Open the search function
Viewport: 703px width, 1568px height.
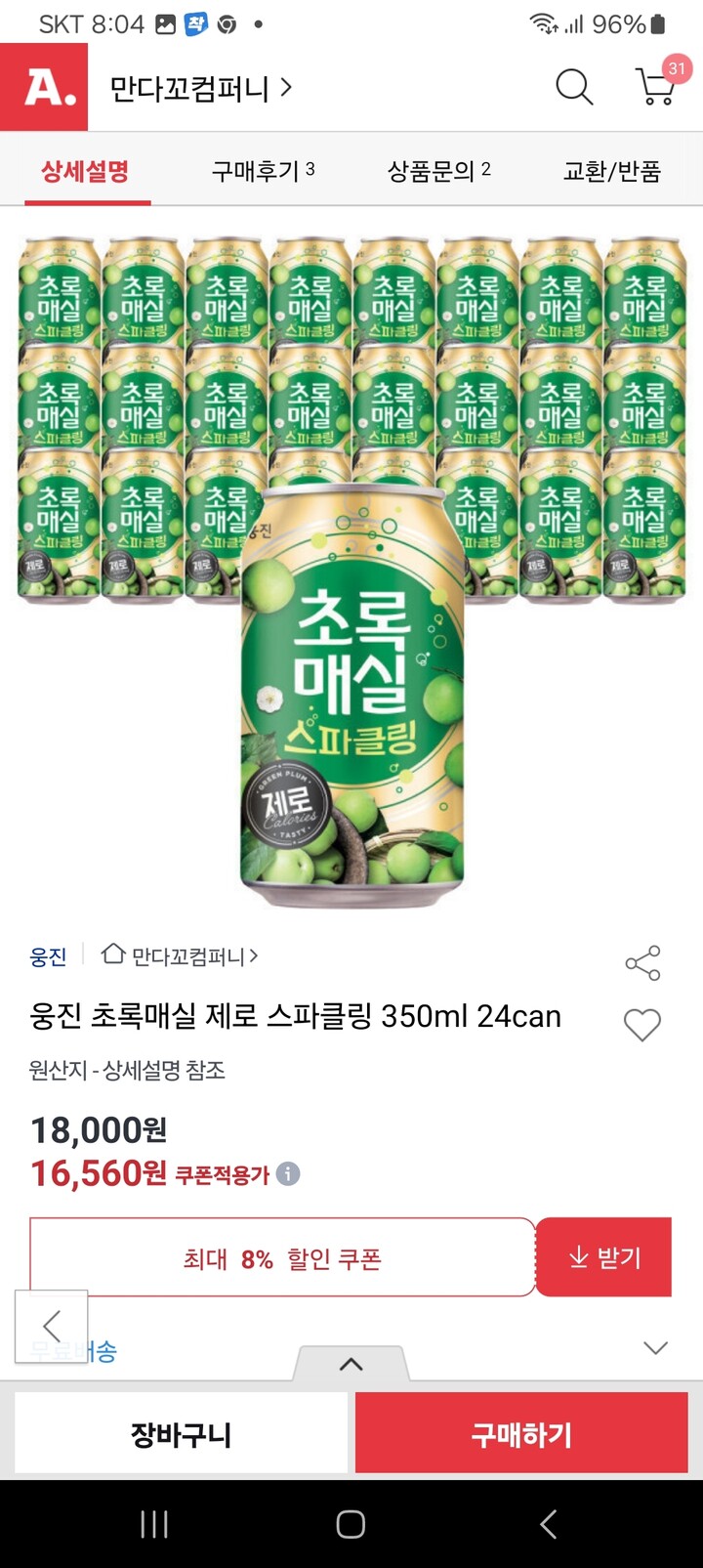(x=574, y=87)
